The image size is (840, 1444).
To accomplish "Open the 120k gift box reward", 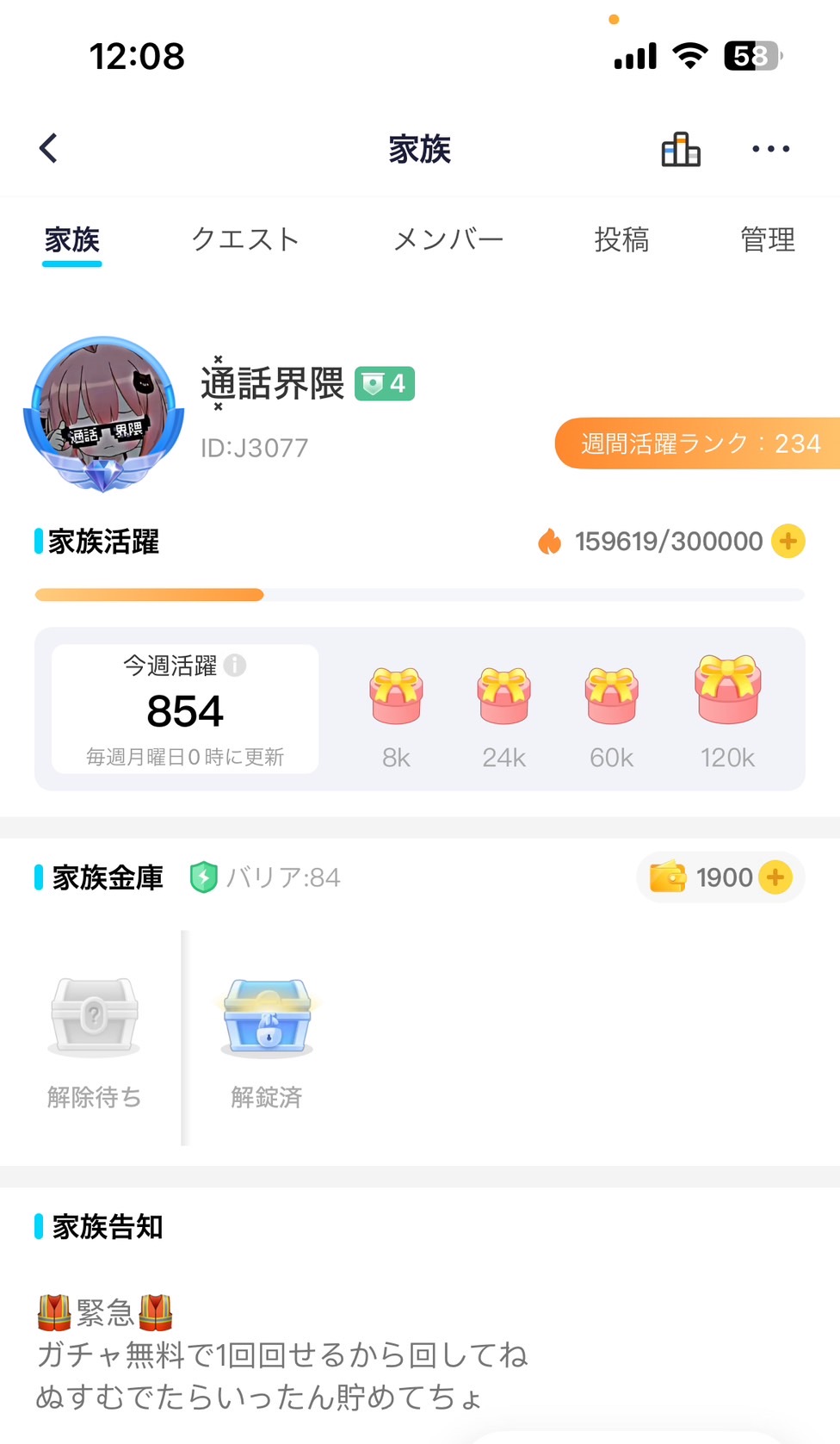I will 728,690.
